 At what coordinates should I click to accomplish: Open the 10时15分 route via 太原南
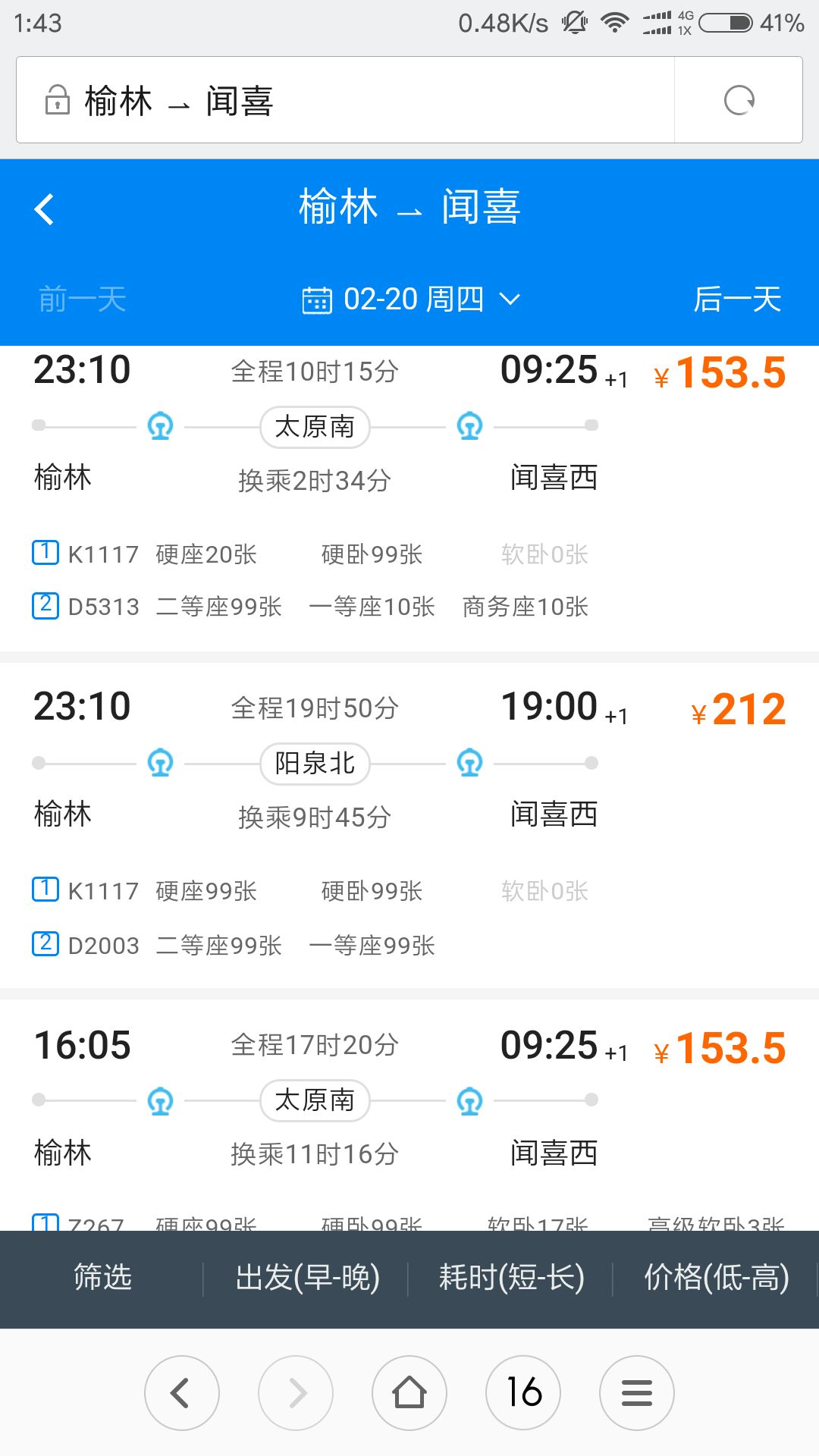click(409, 498)
